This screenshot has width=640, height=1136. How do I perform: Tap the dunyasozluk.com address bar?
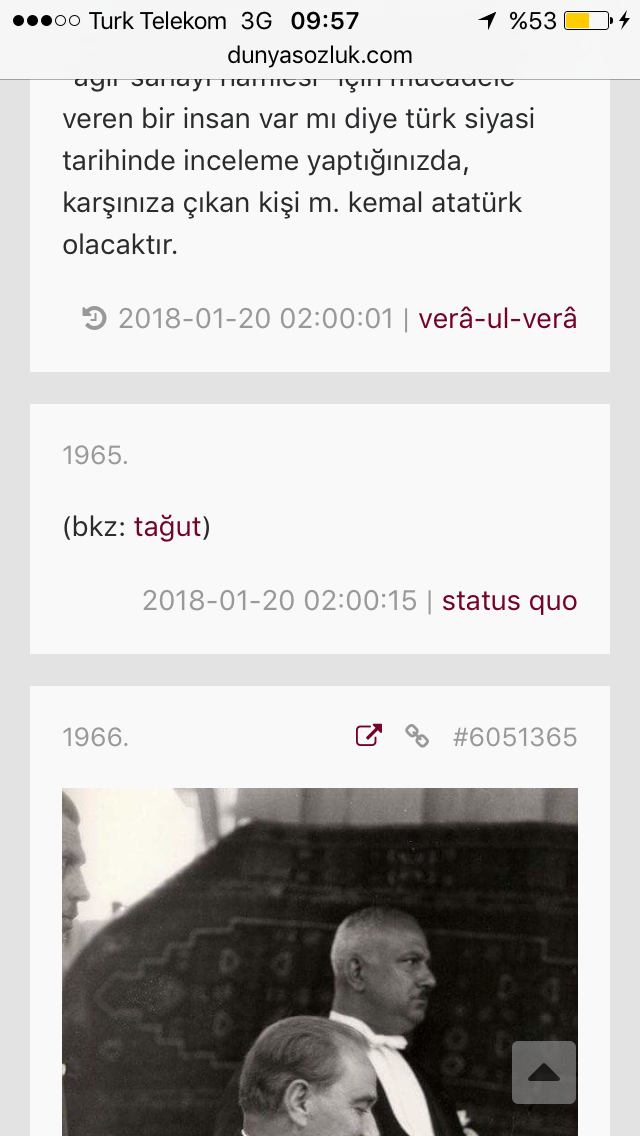[x=320, y=55]
